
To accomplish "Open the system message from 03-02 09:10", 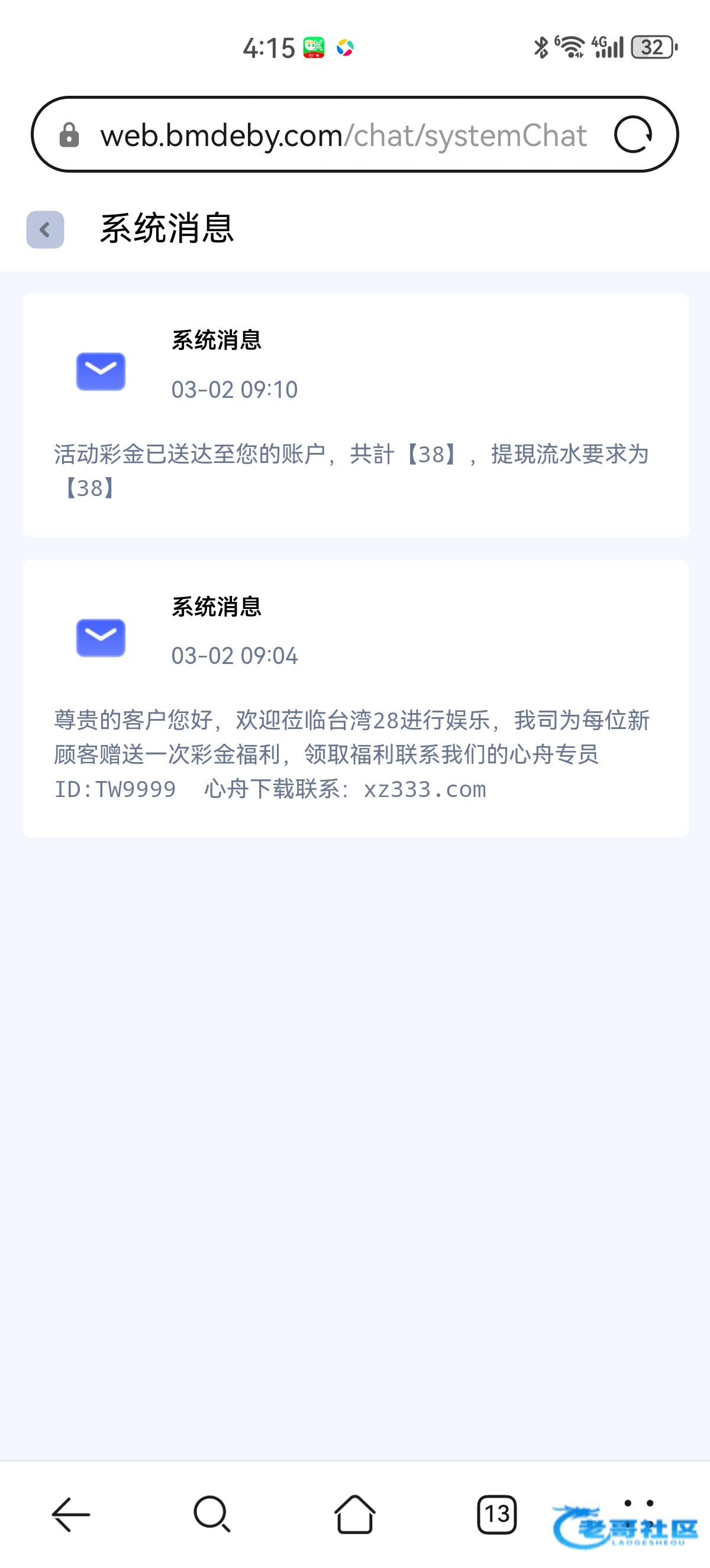I will point(356,414).
